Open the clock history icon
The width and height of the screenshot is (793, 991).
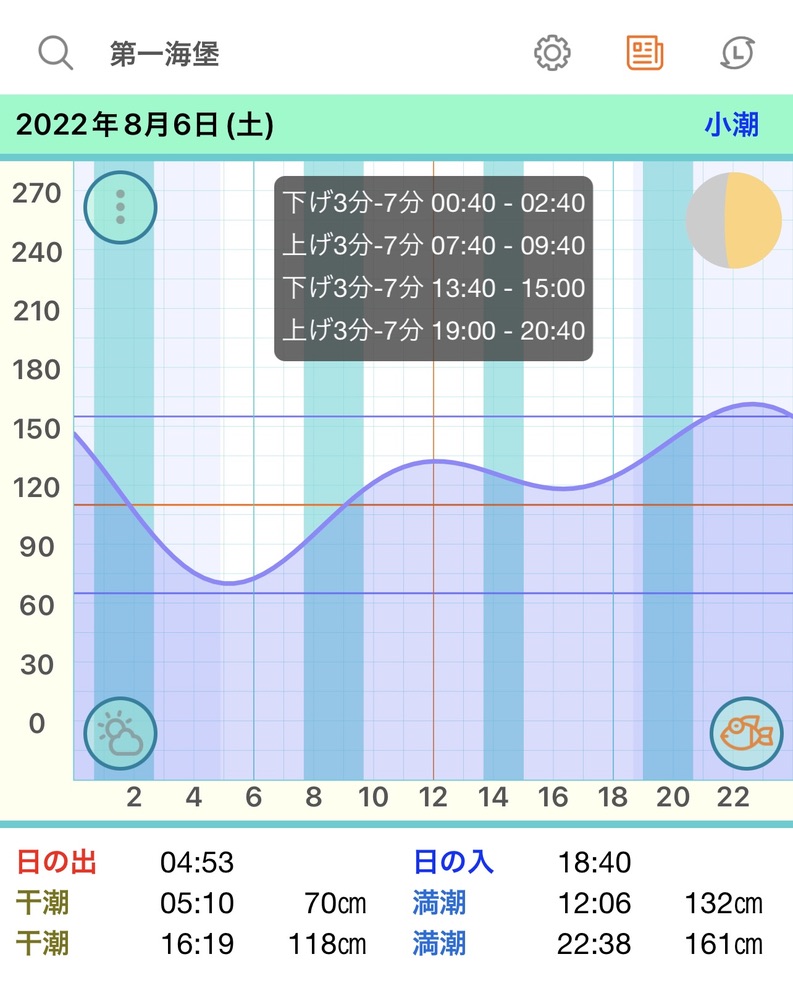pyautogui.click(x=737, y=52)
